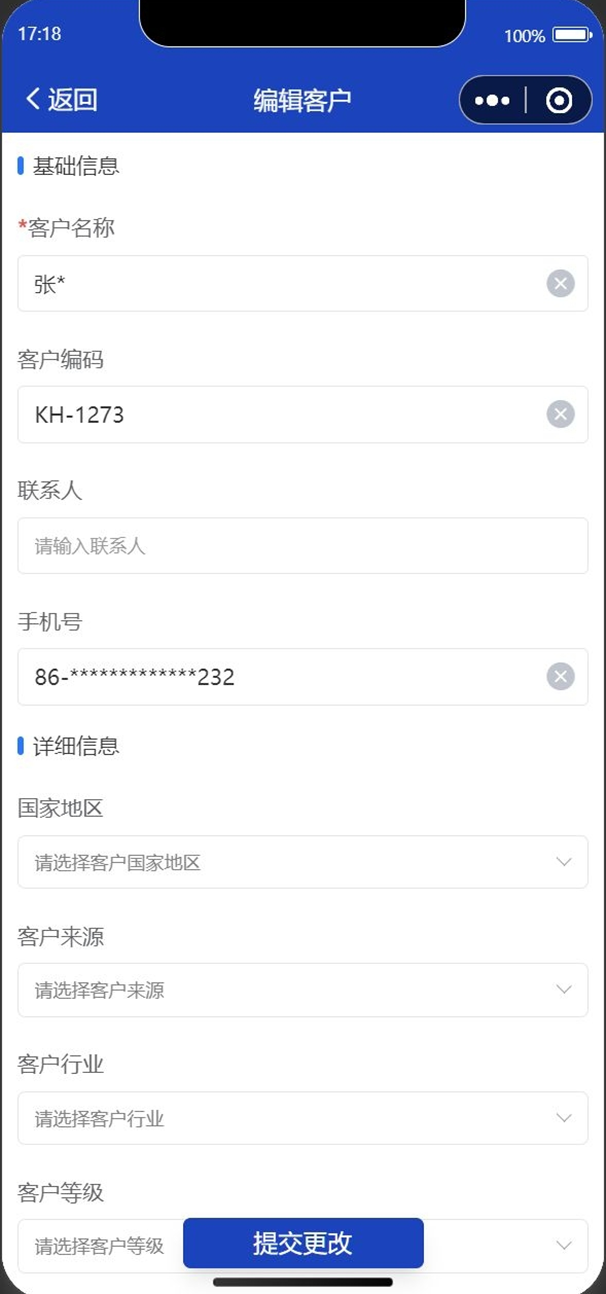Clear the 客户名称 field
Screen dimensions: 606x1294
pyautogui.click(x=560, y=284)
